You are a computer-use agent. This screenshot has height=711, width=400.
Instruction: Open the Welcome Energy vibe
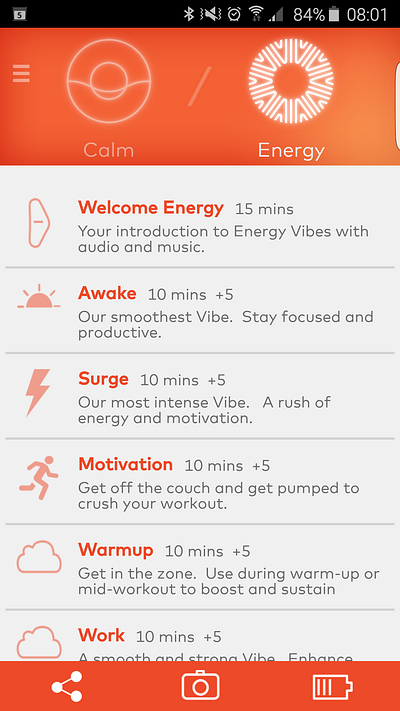[x=200, y=224]
